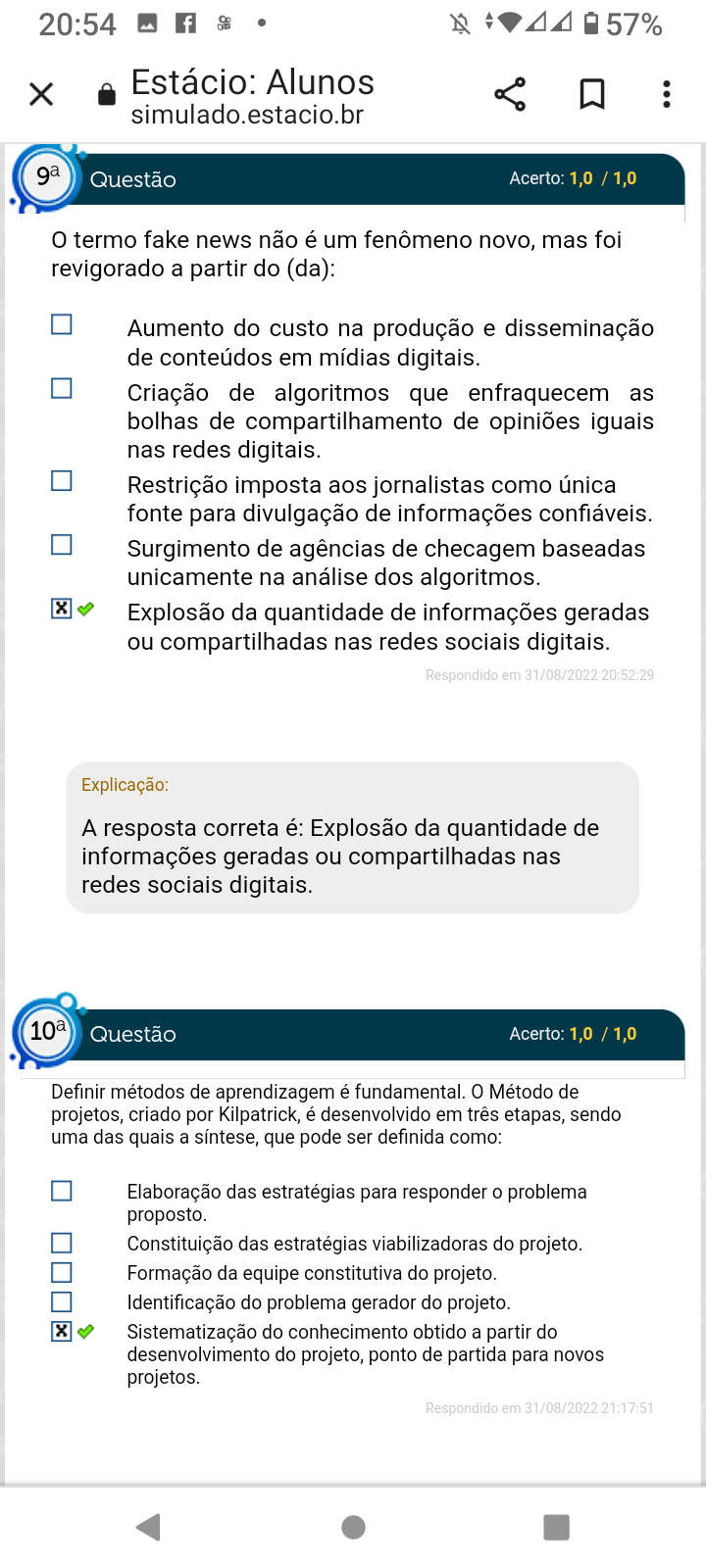Screen dimensions: 706x1568
Task: Check 'Elaboração das estratégias para responder' option
Action: pyautogui.click(x=62, y=1191)
